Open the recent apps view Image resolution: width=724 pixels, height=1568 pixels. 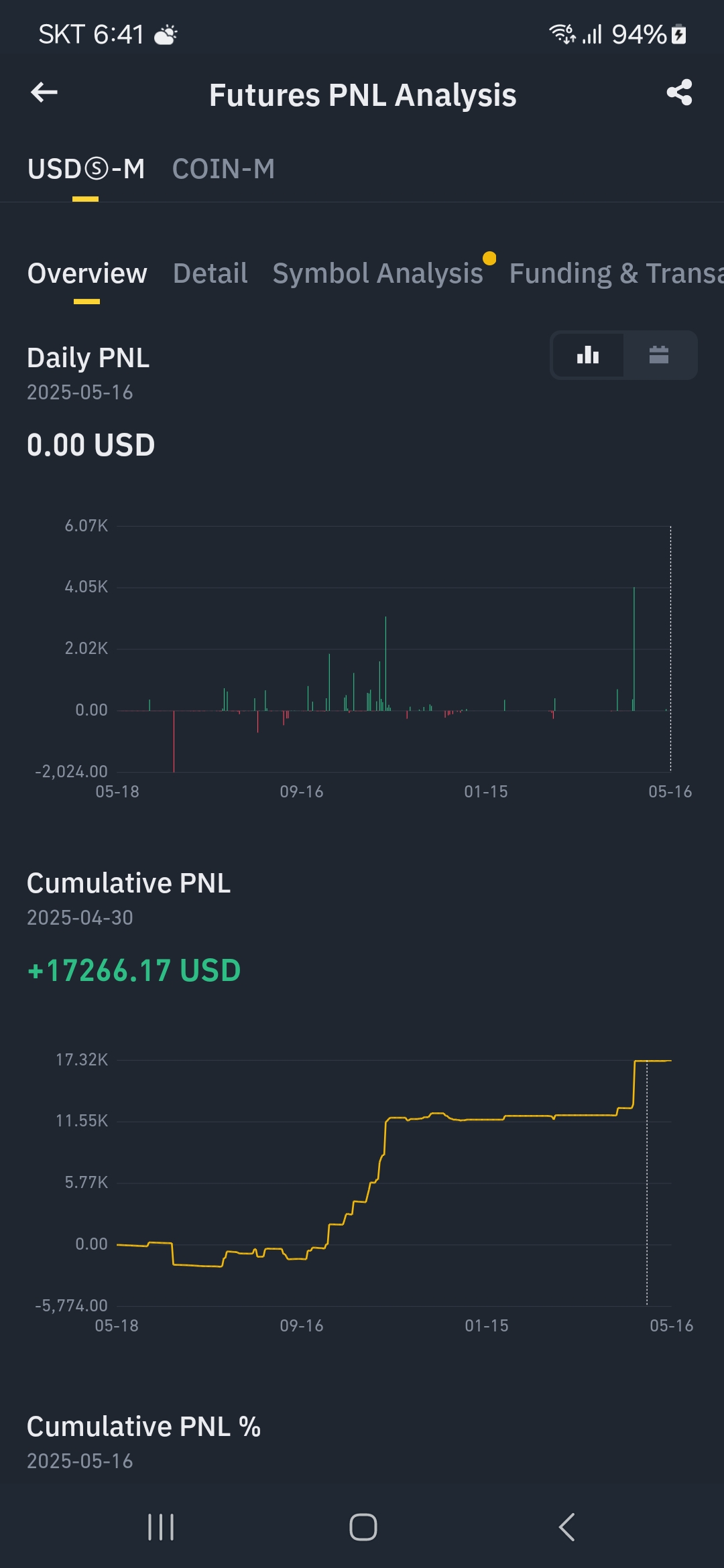pos(161,1527)
